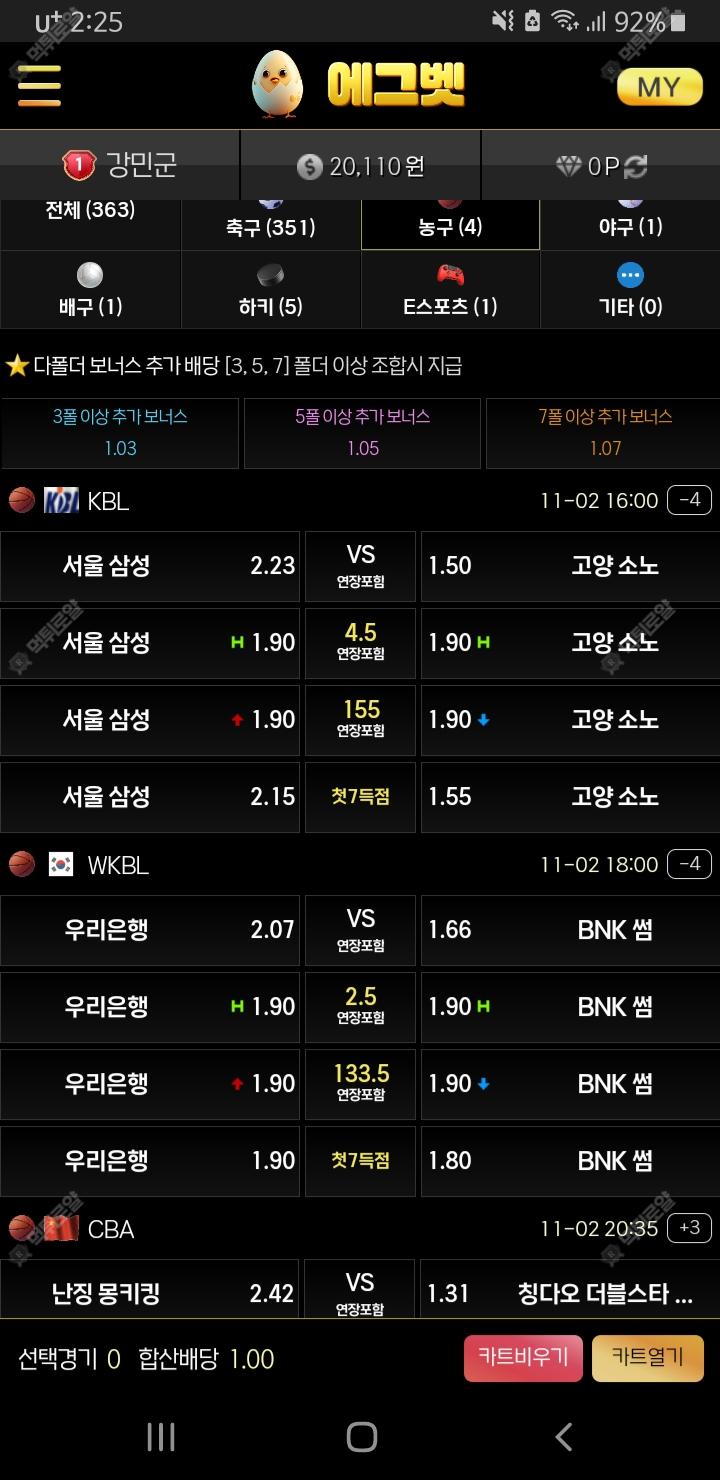Empty the cart with 카트비우기
The width and height of the screenshot is (720, 1480).
(523, 1358)
